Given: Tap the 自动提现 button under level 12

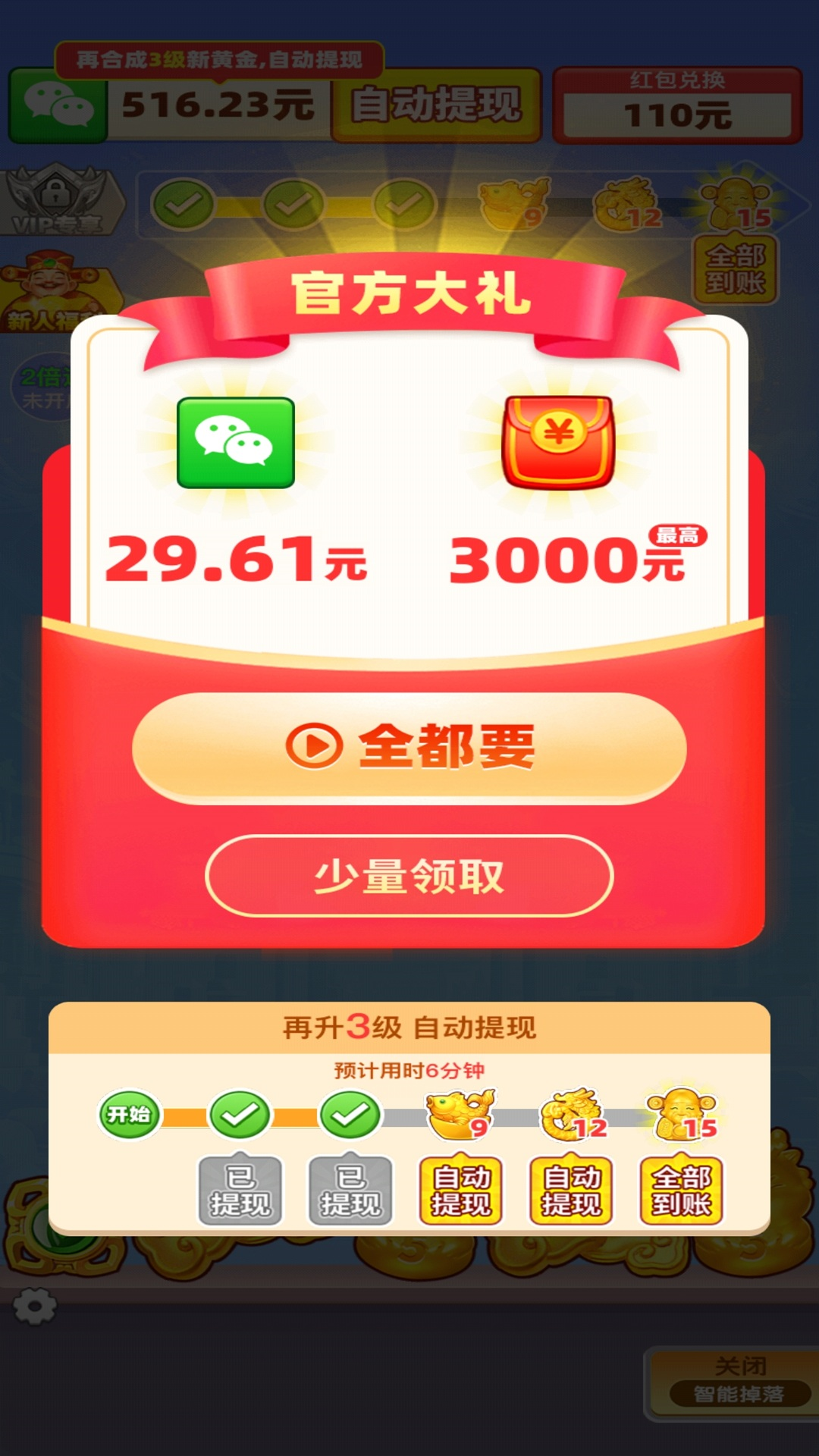Looking at the screenshot, I should [x=571, y=1191].
